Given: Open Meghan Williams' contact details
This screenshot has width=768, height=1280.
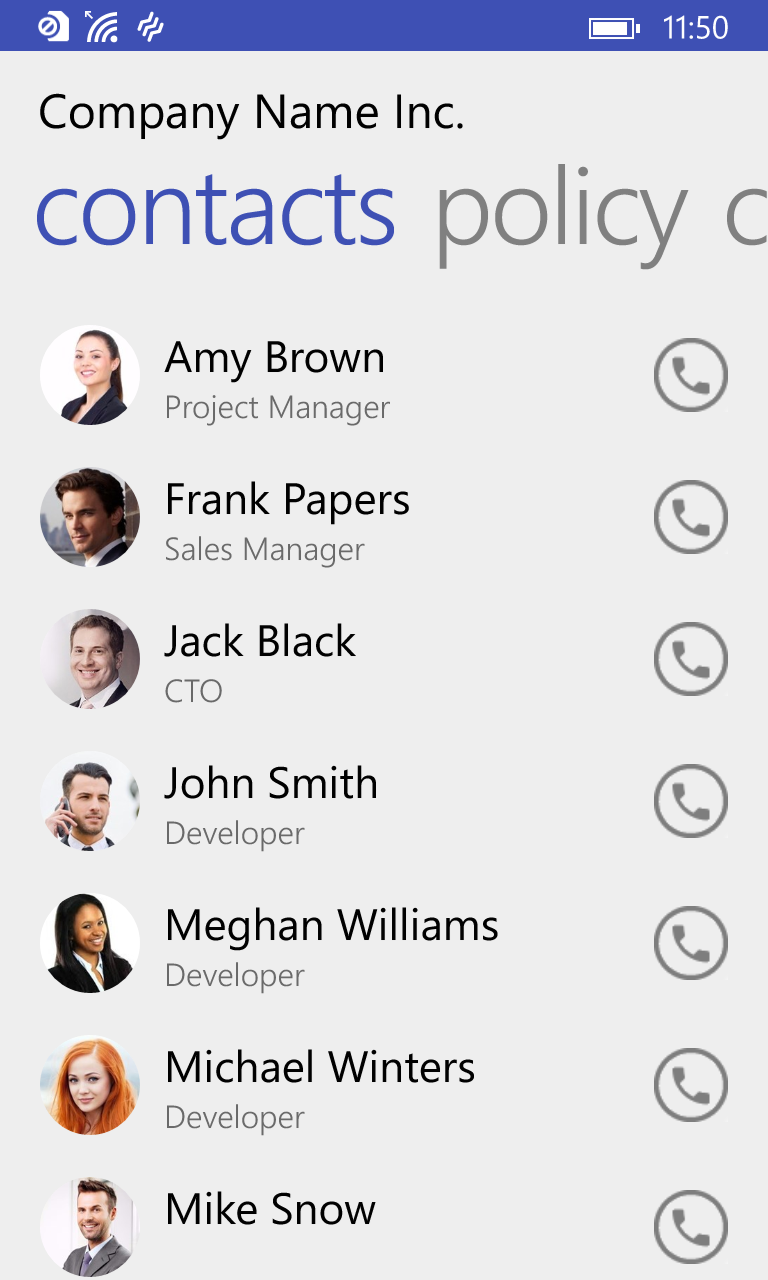Looking at the screenshot, I should [x=331, y=944].
